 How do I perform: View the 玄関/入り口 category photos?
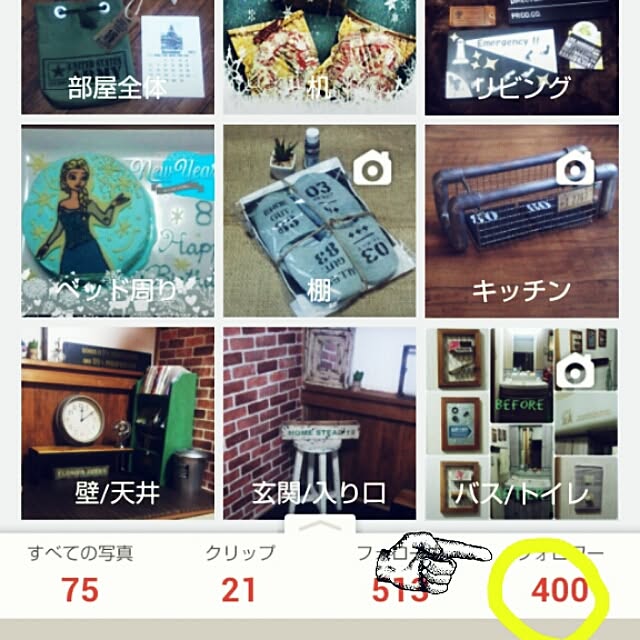(x=320, y=420)
